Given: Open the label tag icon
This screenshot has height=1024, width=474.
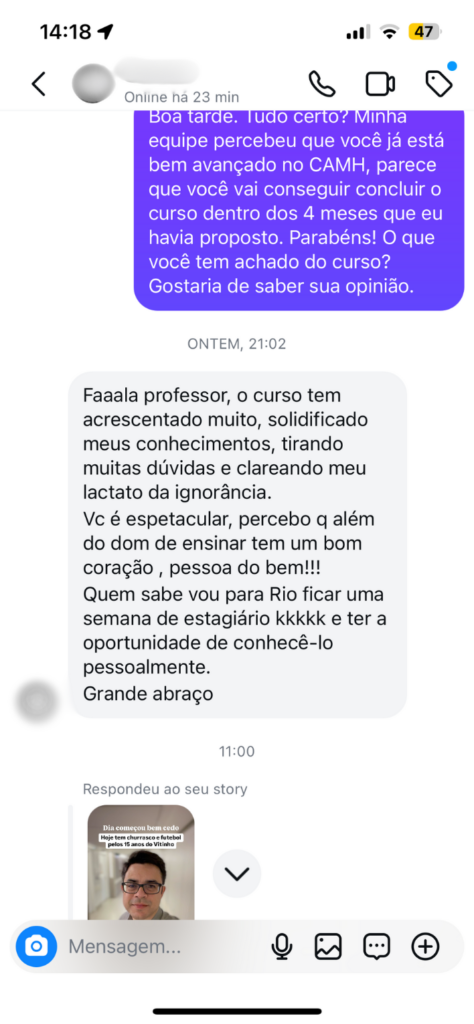Looking at the screenshot, I should (x=439, y=82).
